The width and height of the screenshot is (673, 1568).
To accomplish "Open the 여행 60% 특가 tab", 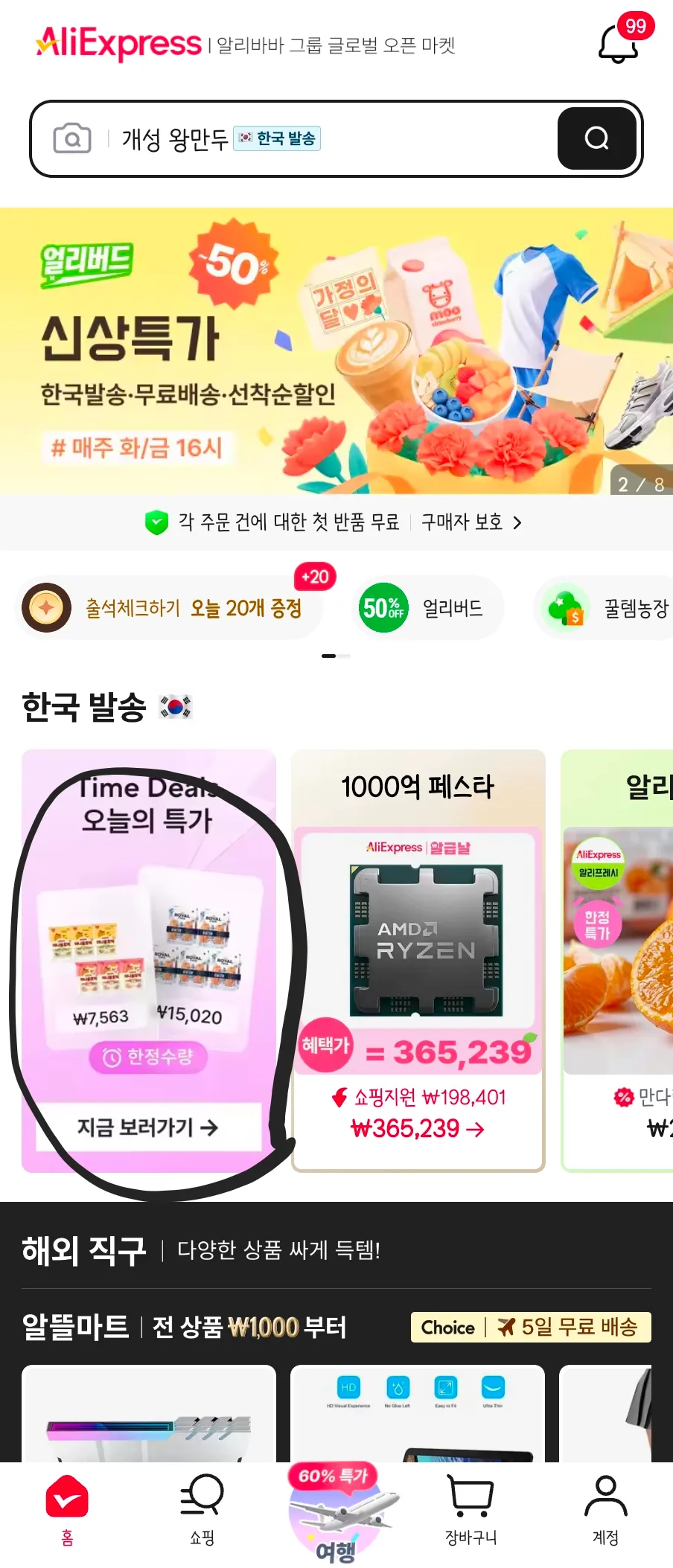I will [x=336, y=1514].
